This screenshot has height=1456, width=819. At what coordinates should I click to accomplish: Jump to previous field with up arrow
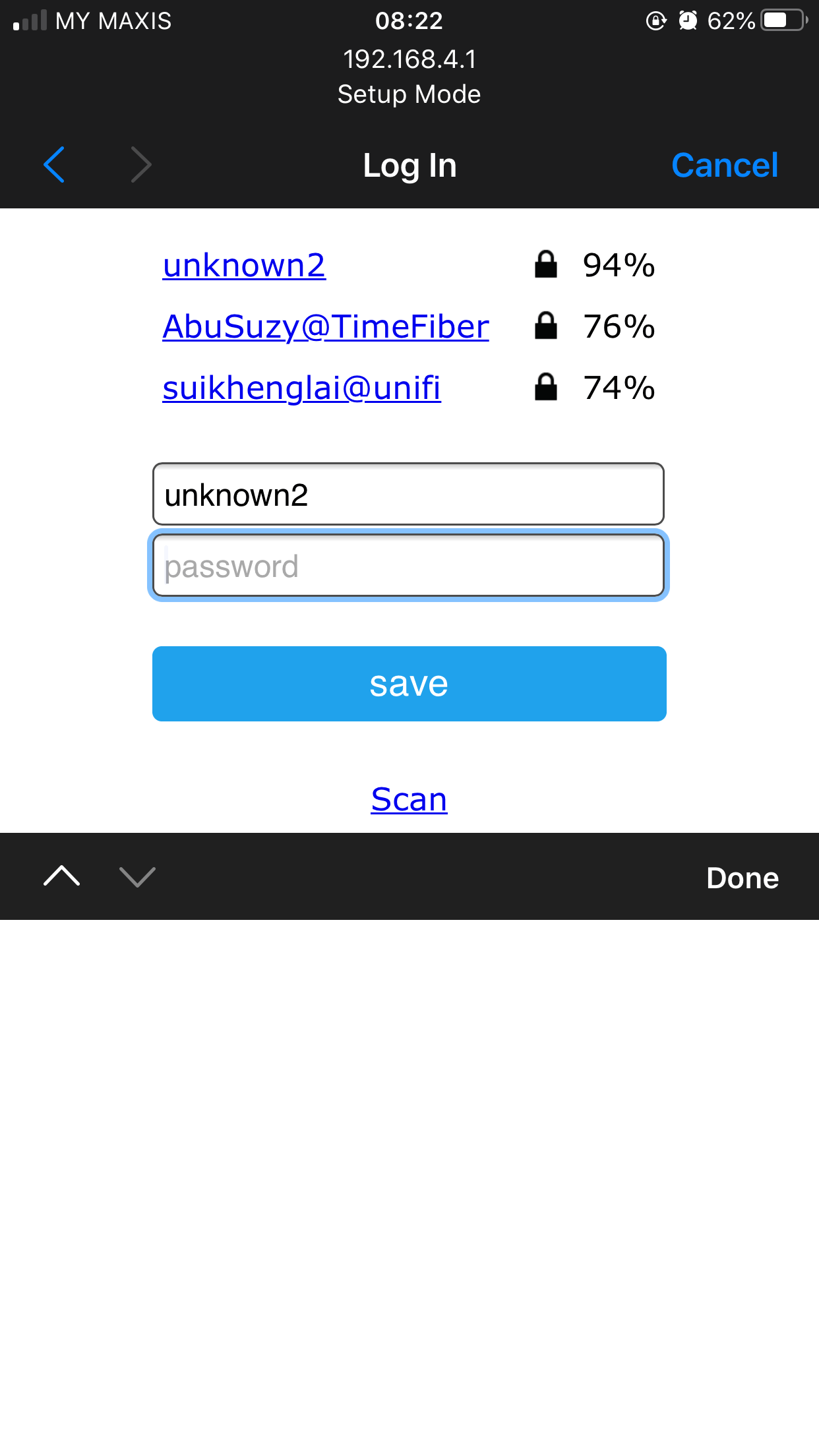62,876
